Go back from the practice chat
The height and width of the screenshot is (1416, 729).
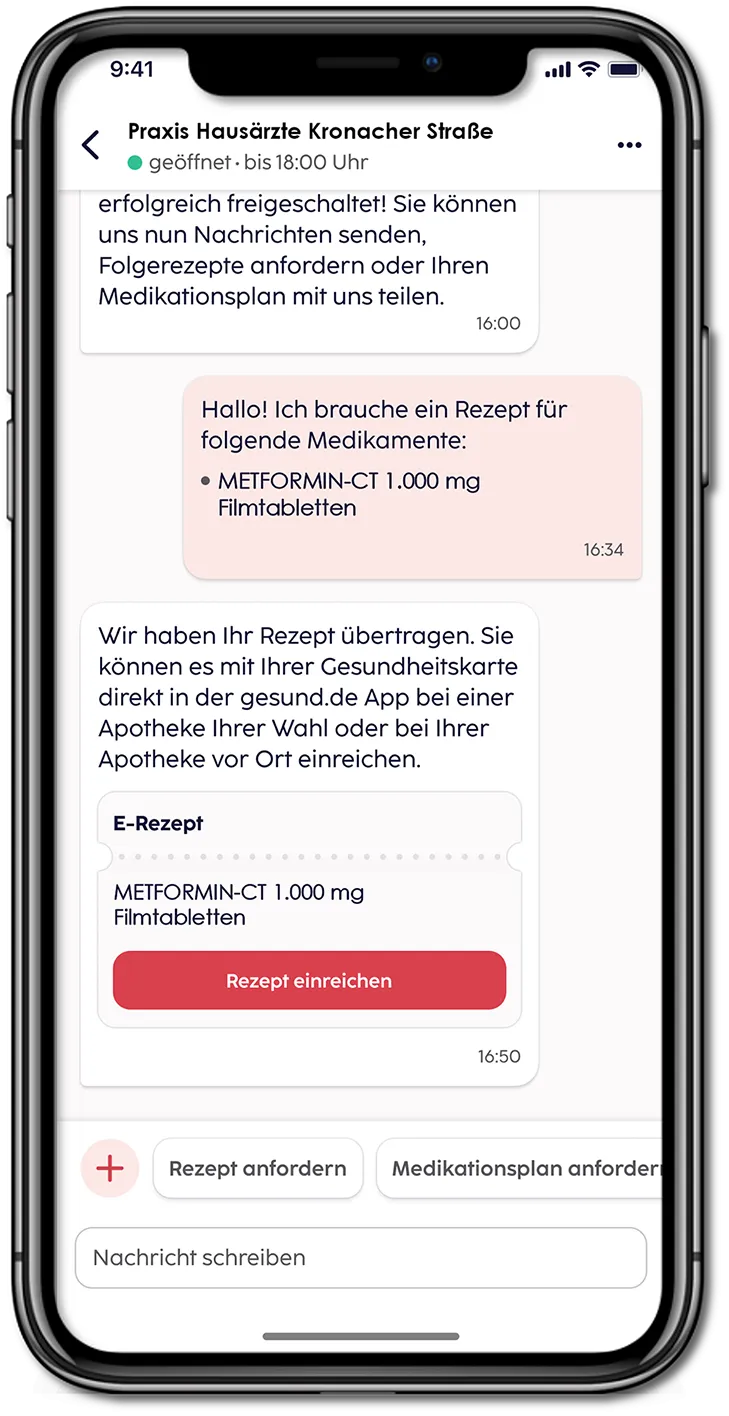click(x=91, y=146)
